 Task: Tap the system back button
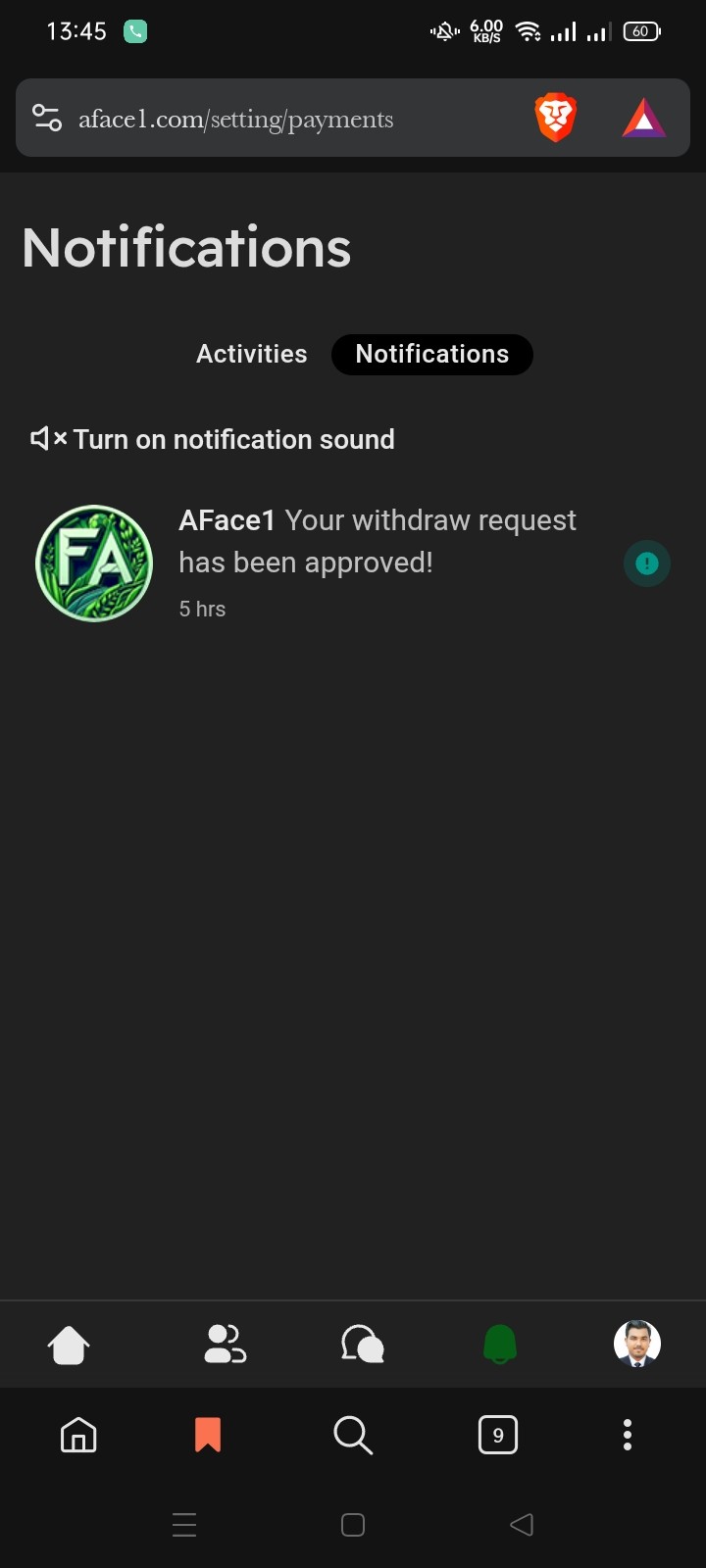click(x=522, y=1525)
